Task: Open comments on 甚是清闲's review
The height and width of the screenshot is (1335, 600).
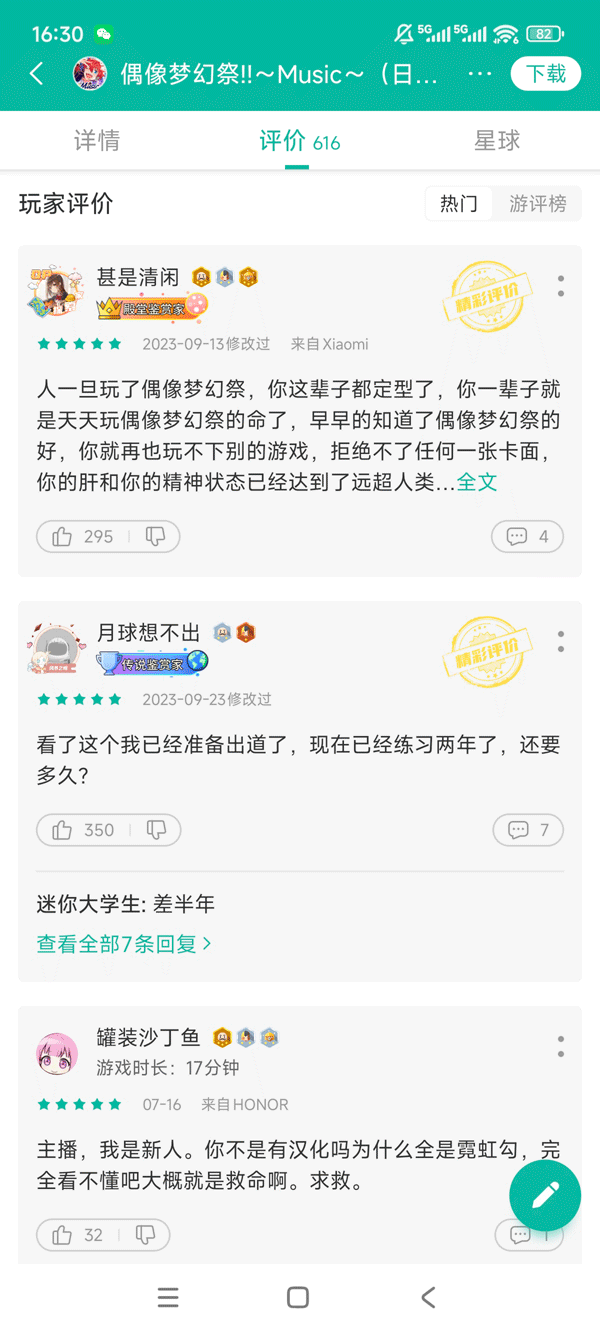Action: click(x=527, y=537)
